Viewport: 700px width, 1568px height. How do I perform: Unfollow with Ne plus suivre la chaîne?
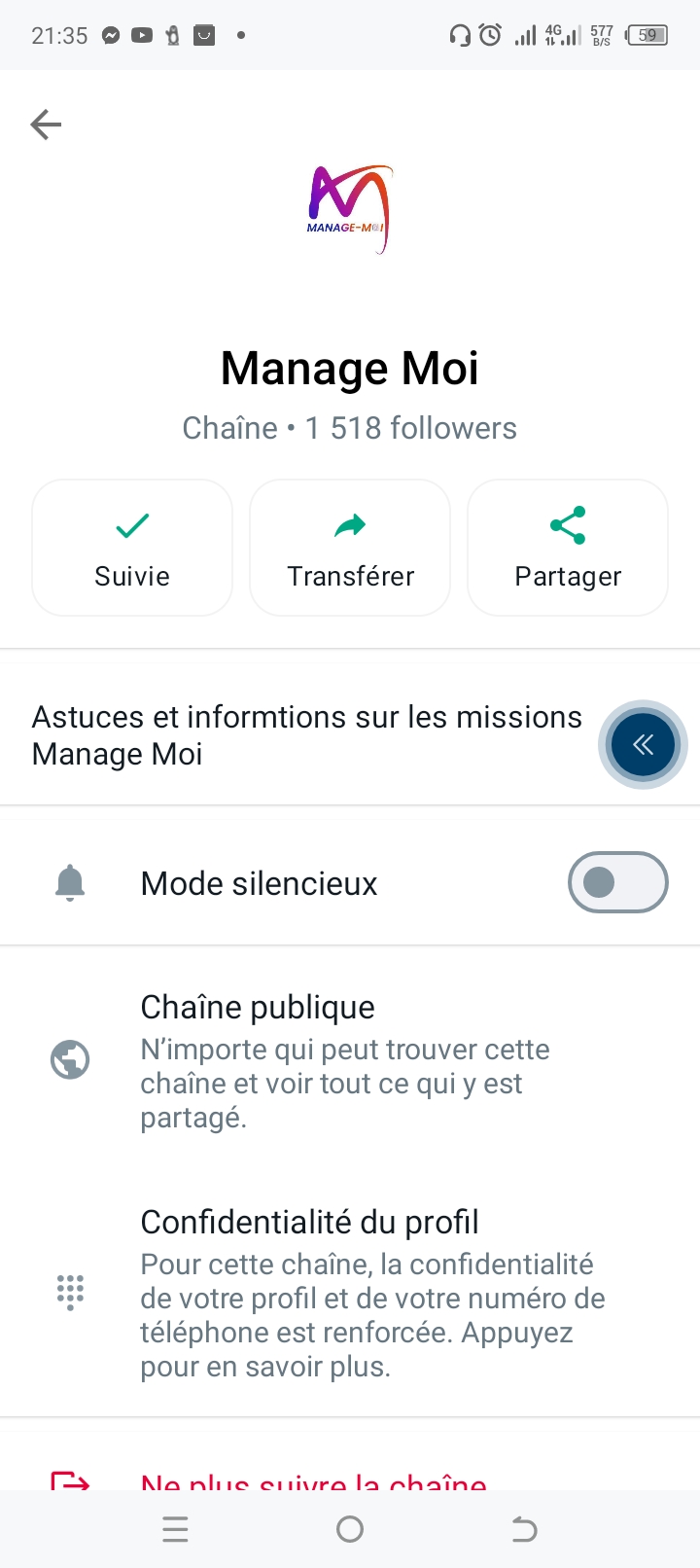point(313,1479)
